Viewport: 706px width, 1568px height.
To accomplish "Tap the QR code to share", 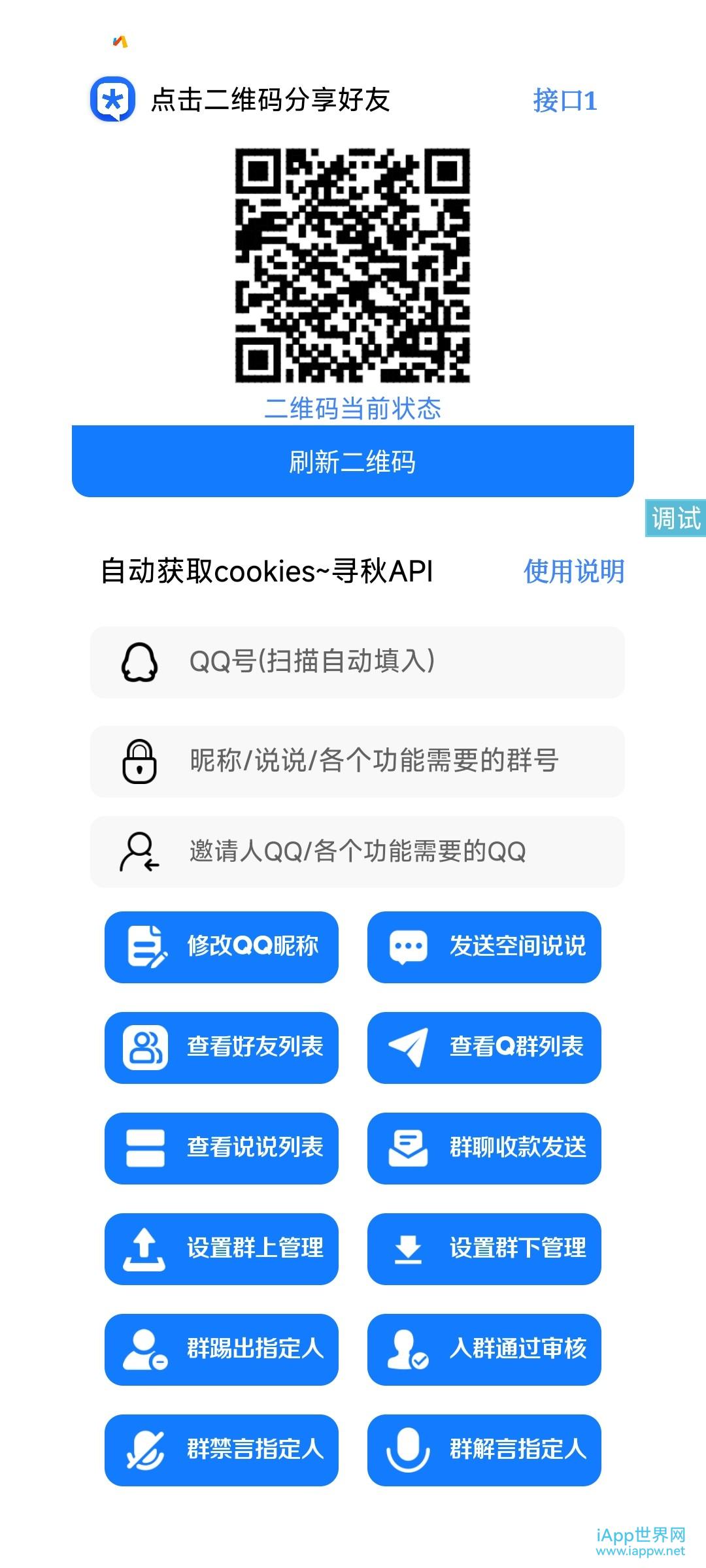I will click(x=352, y=265).
